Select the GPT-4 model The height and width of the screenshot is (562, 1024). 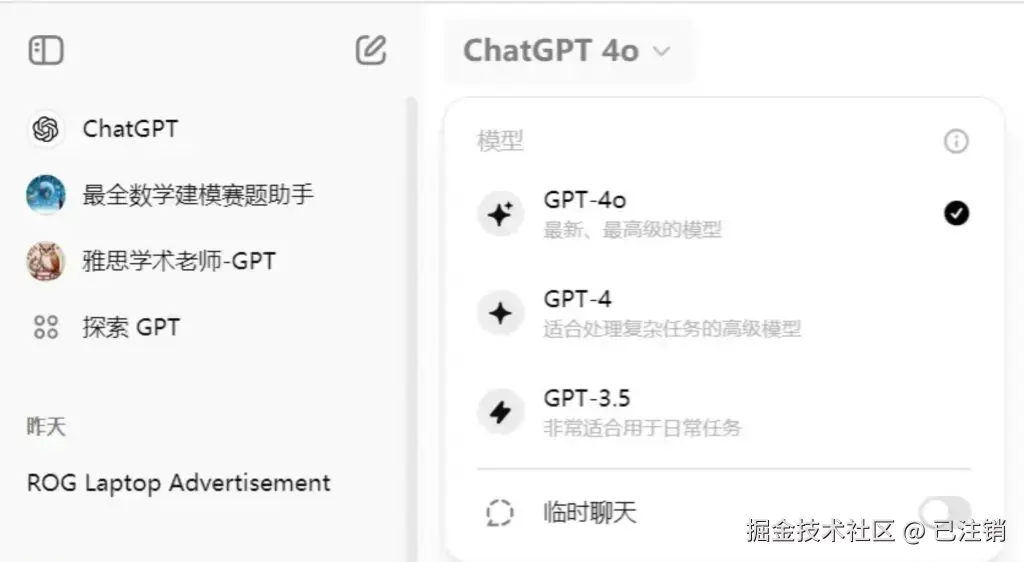coord(720,313)
